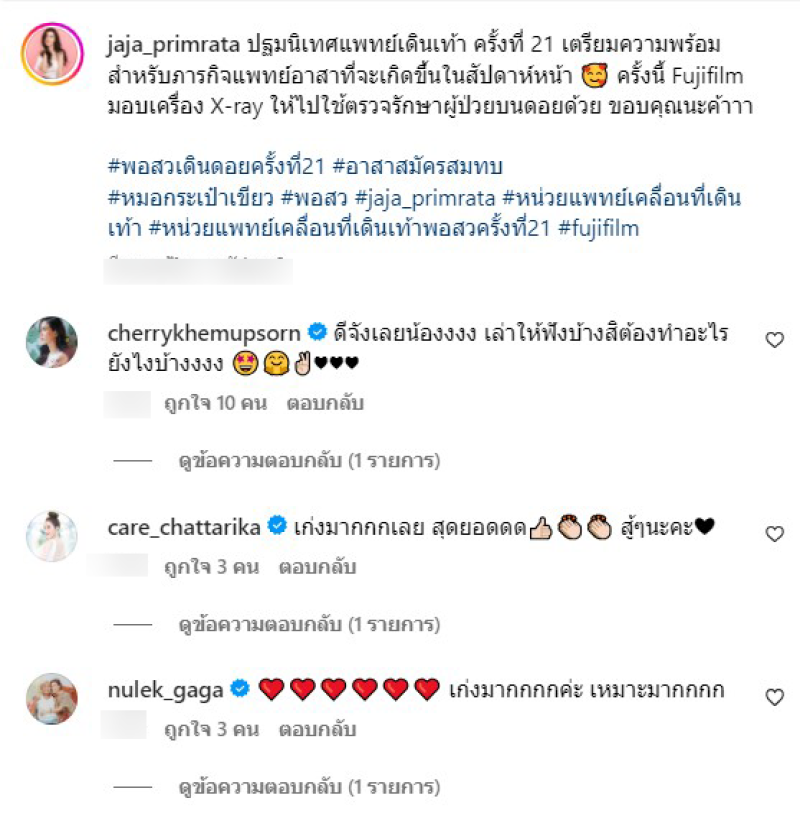This screenshot has width=800, height=821.
Task: Like nulek_gaga's comment
Action: [774, 697]
